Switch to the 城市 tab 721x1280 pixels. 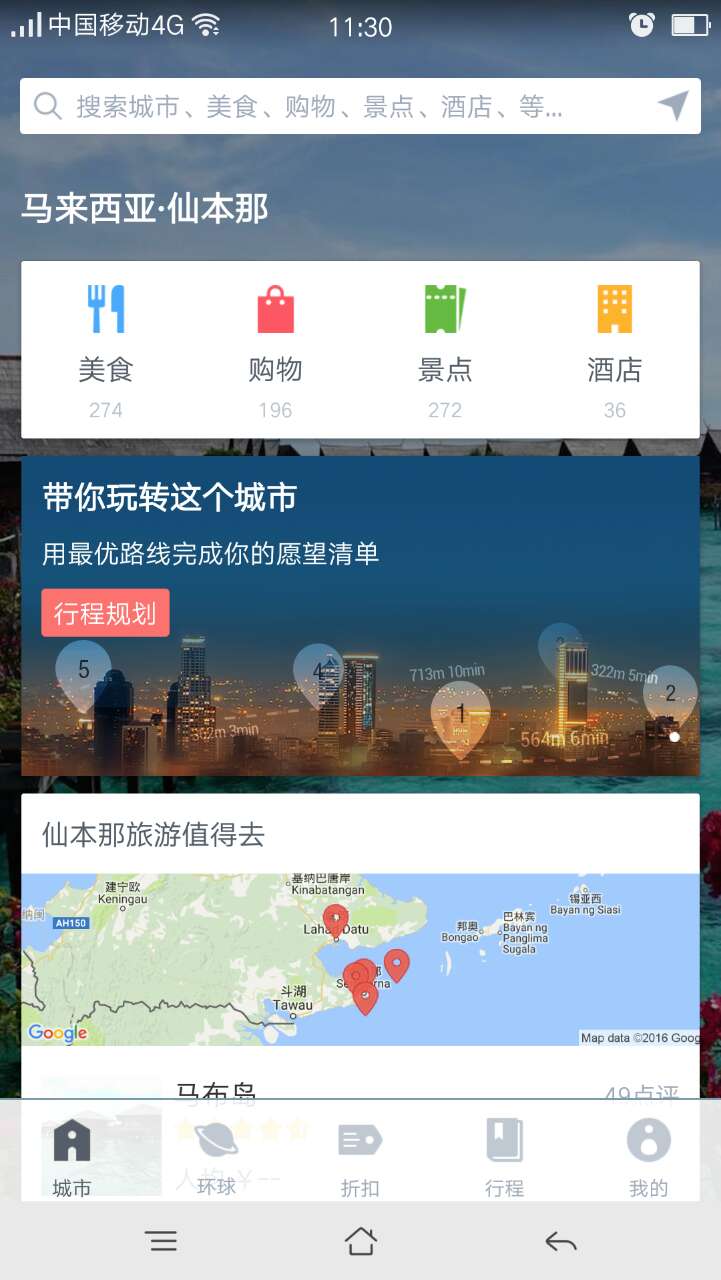click(x=72, y=1155)
